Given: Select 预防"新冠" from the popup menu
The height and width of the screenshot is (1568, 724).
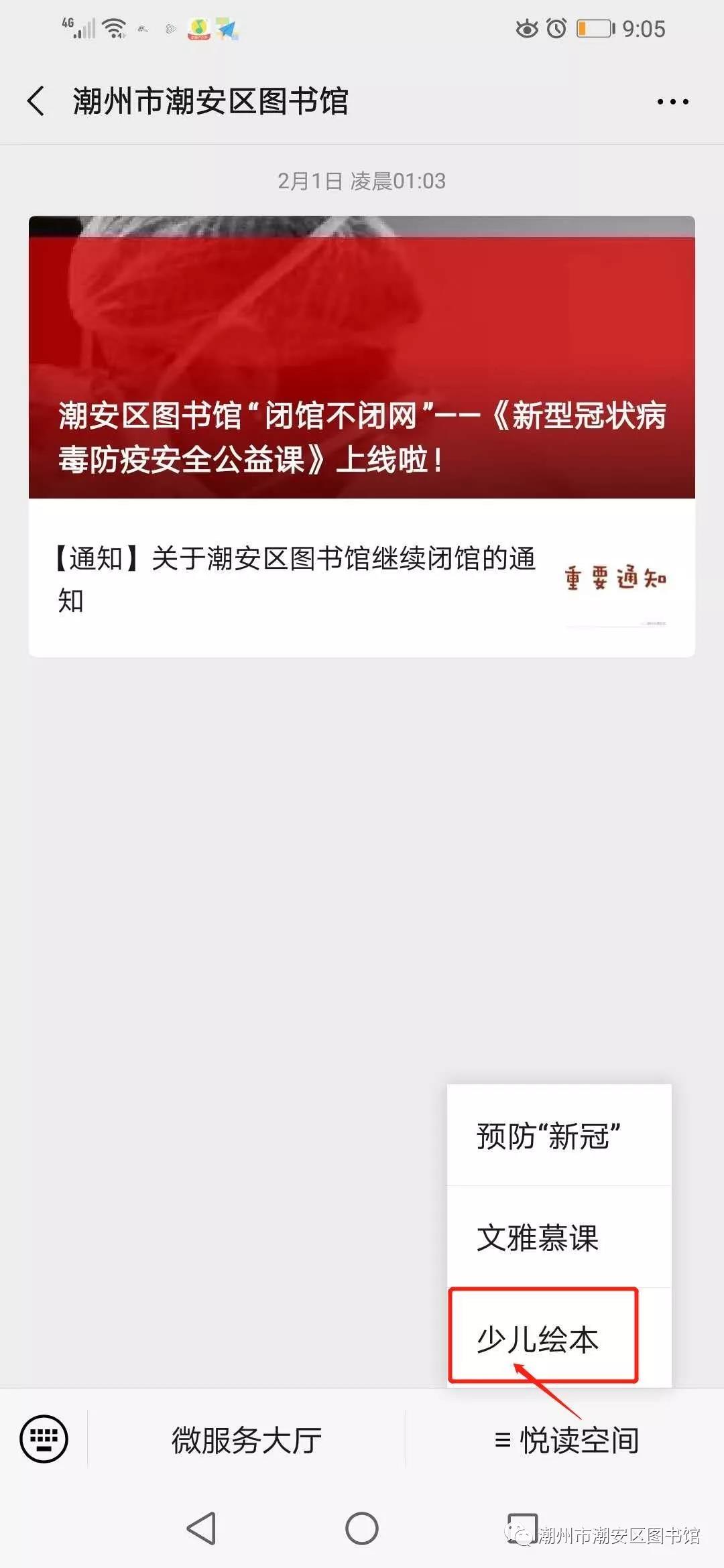Looking at the screenshot, I should click(548, 1137).
